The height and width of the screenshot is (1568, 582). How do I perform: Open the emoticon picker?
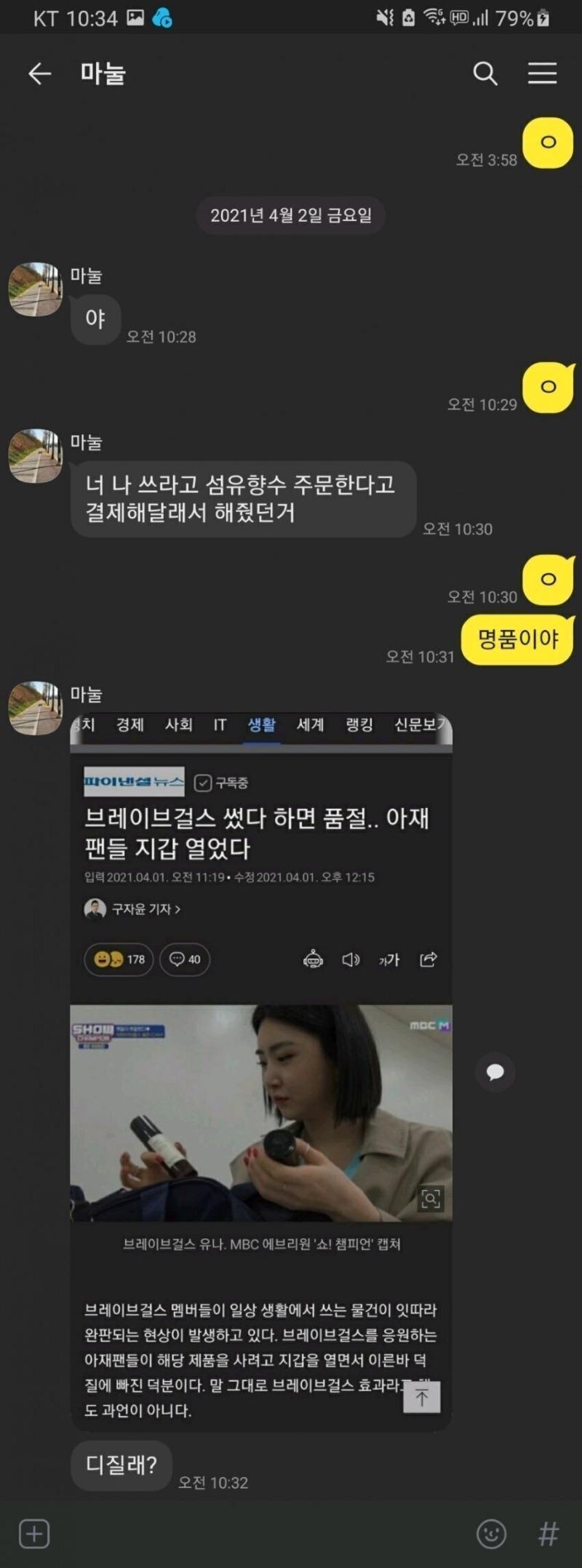click(491, 1534)
